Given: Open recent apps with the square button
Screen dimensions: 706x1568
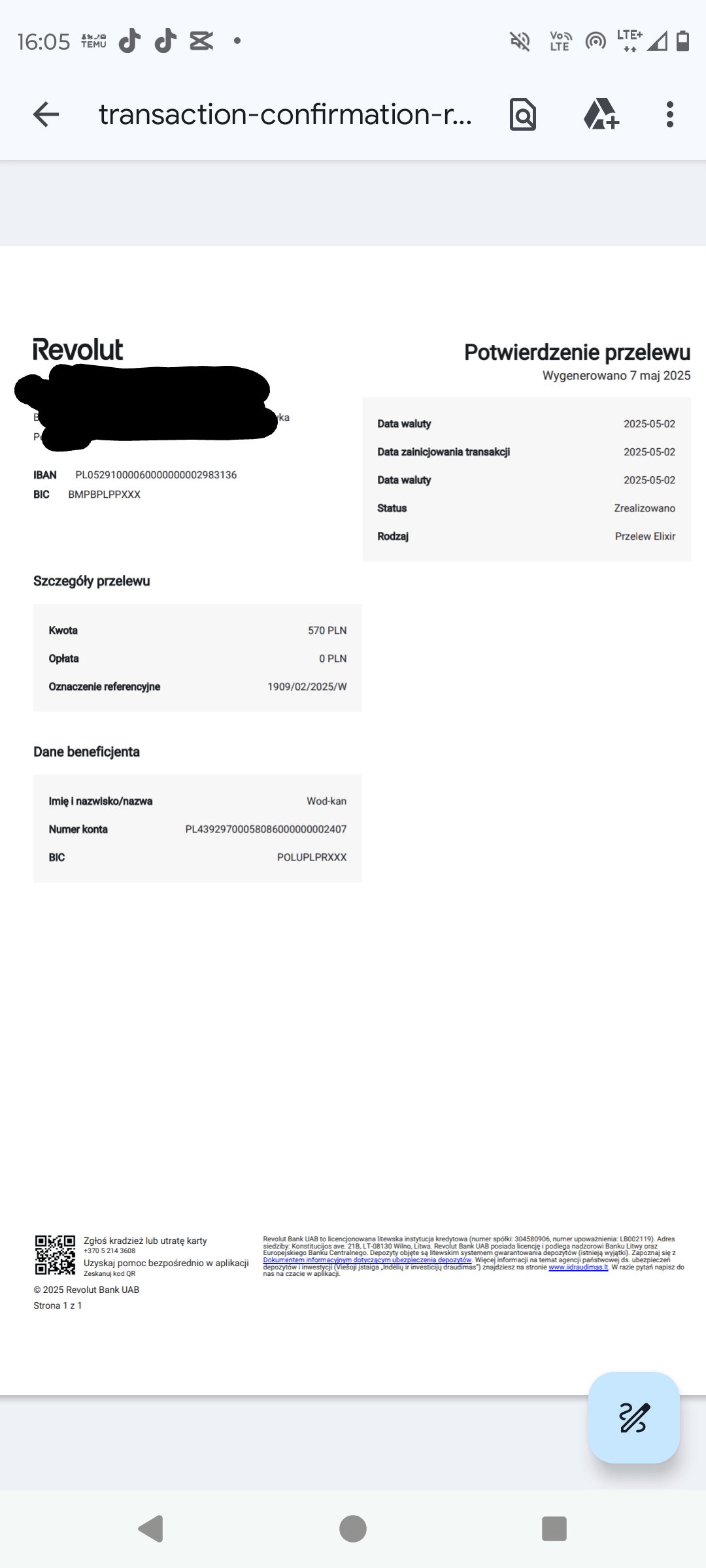Looking at the screenshot, I should 554,1529.
